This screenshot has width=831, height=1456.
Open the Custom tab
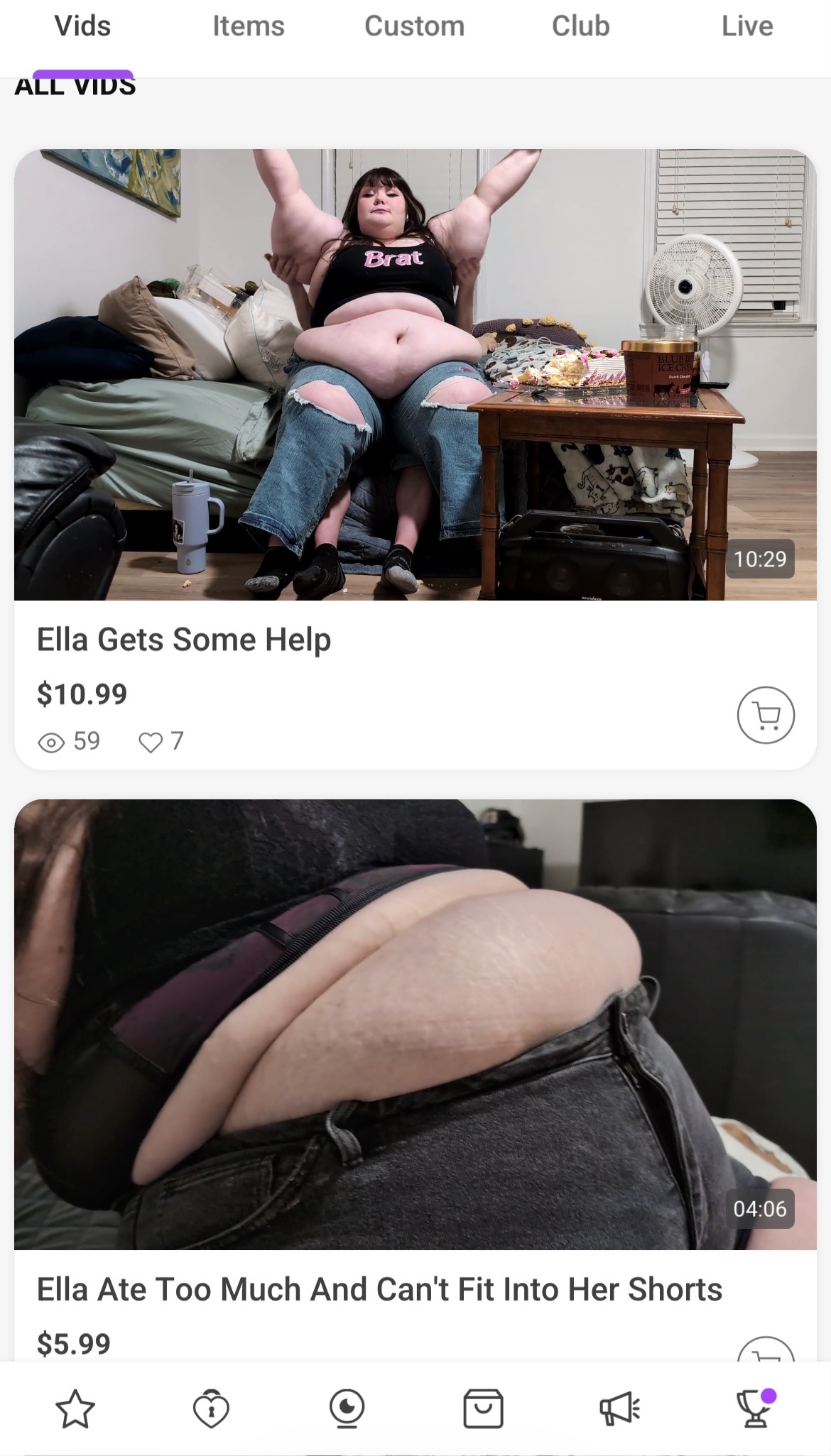(x=414, y=27)
